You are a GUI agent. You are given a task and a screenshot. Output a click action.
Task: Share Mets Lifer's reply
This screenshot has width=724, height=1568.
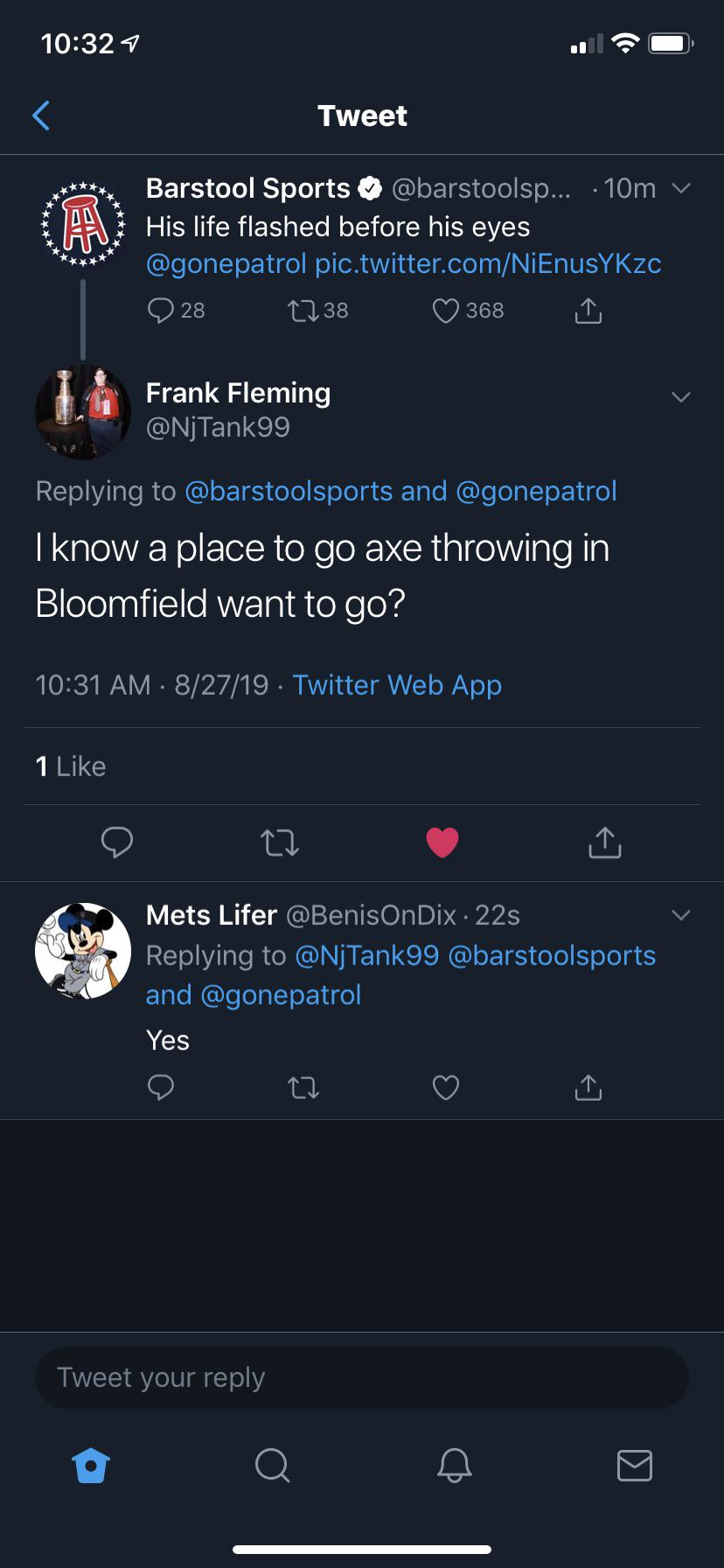[588, 1088]
